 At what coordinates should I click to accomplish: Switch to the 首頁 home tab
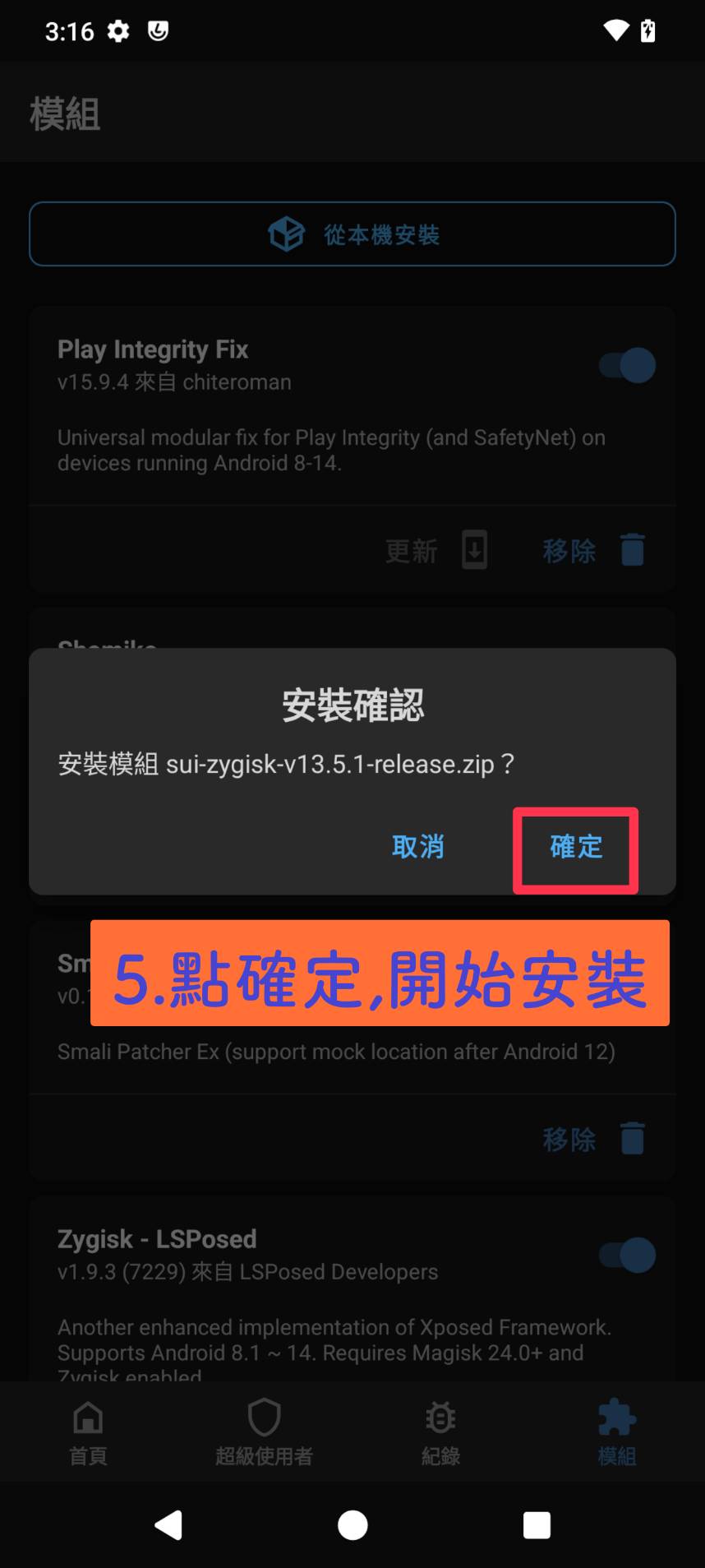coord(88,1433)
